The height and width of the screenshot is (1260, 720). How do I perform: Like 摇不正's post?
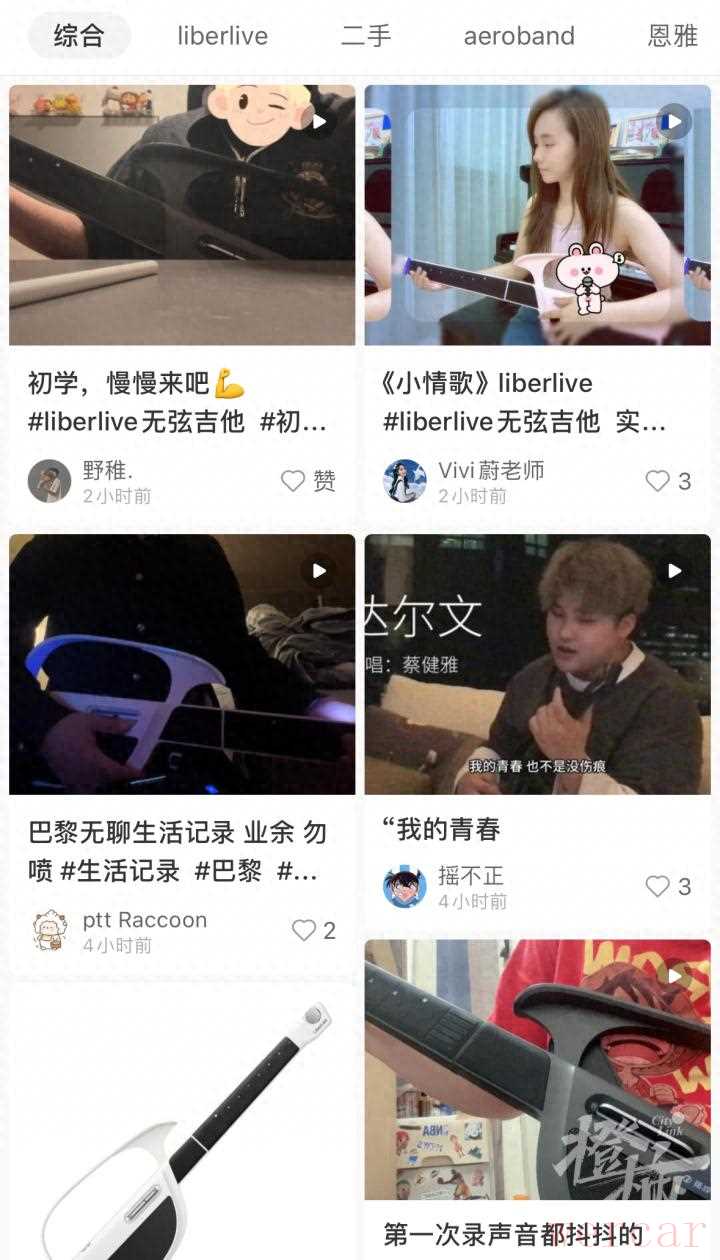[x=668, y=886]
